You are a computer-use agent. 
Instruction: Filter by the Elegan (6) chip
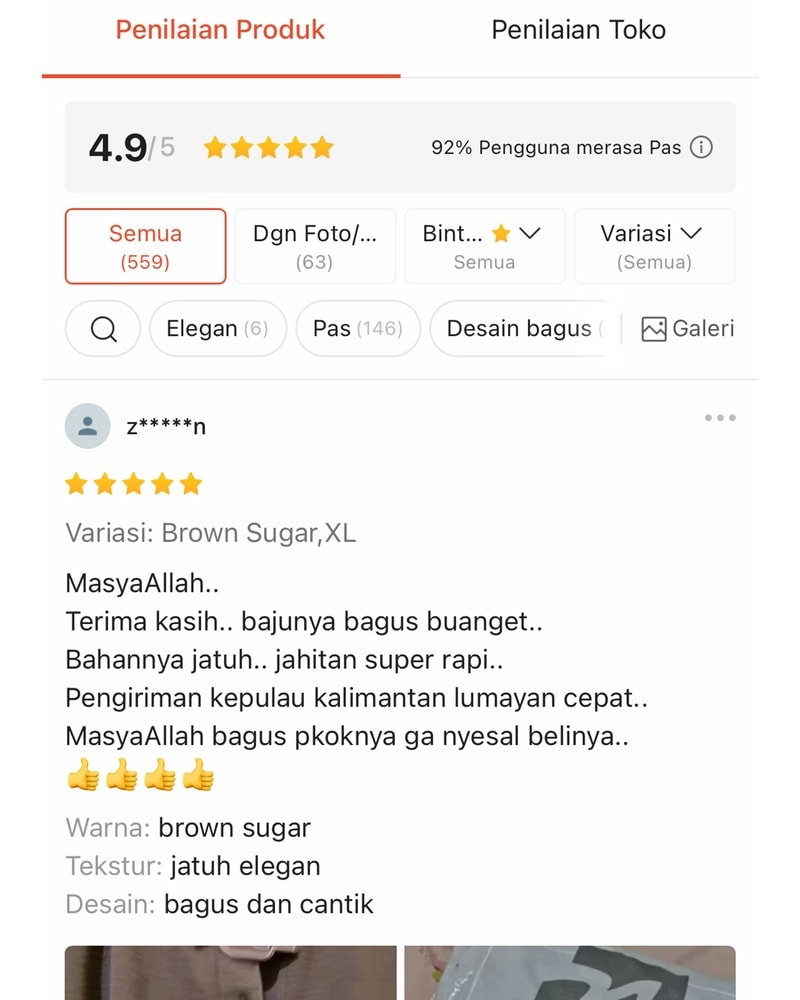click(217, 328)
